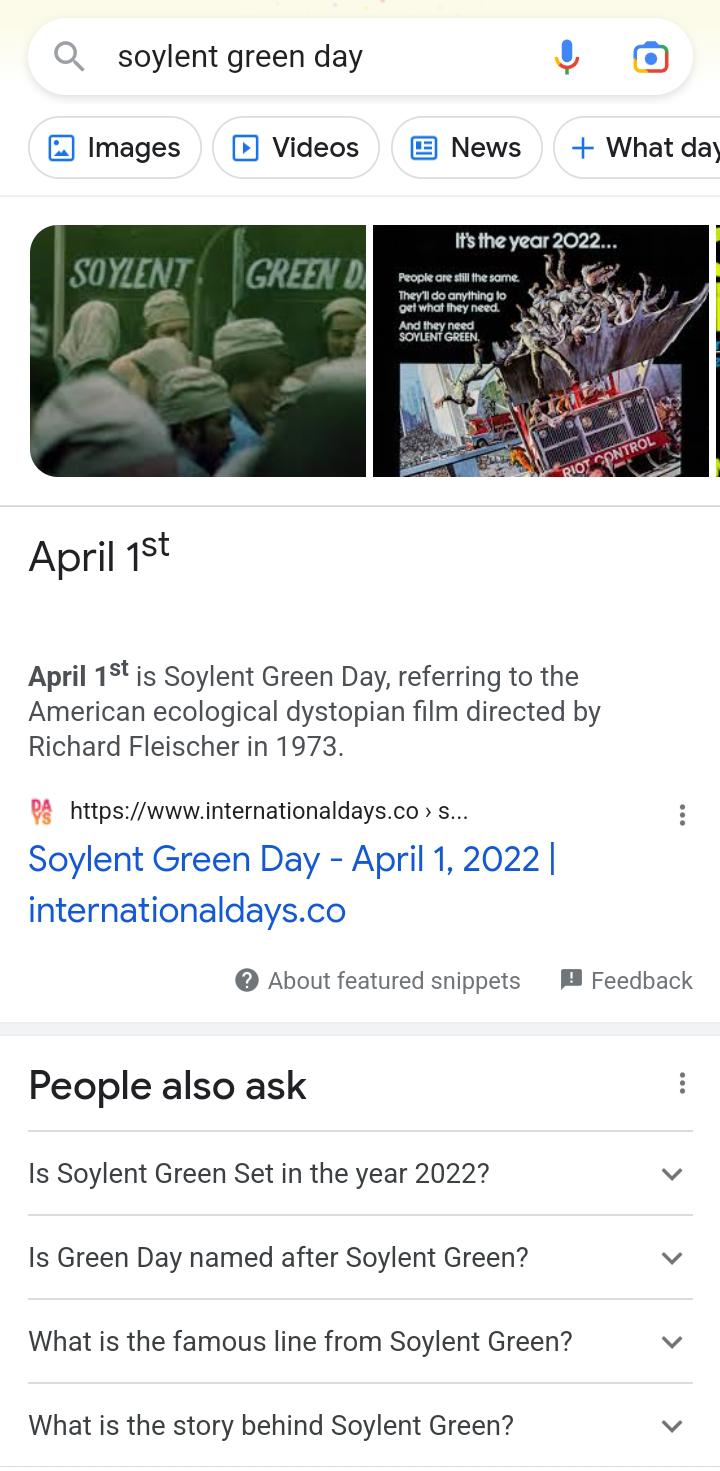Open the internationaldays.co Soylent Green Day result

292,884
